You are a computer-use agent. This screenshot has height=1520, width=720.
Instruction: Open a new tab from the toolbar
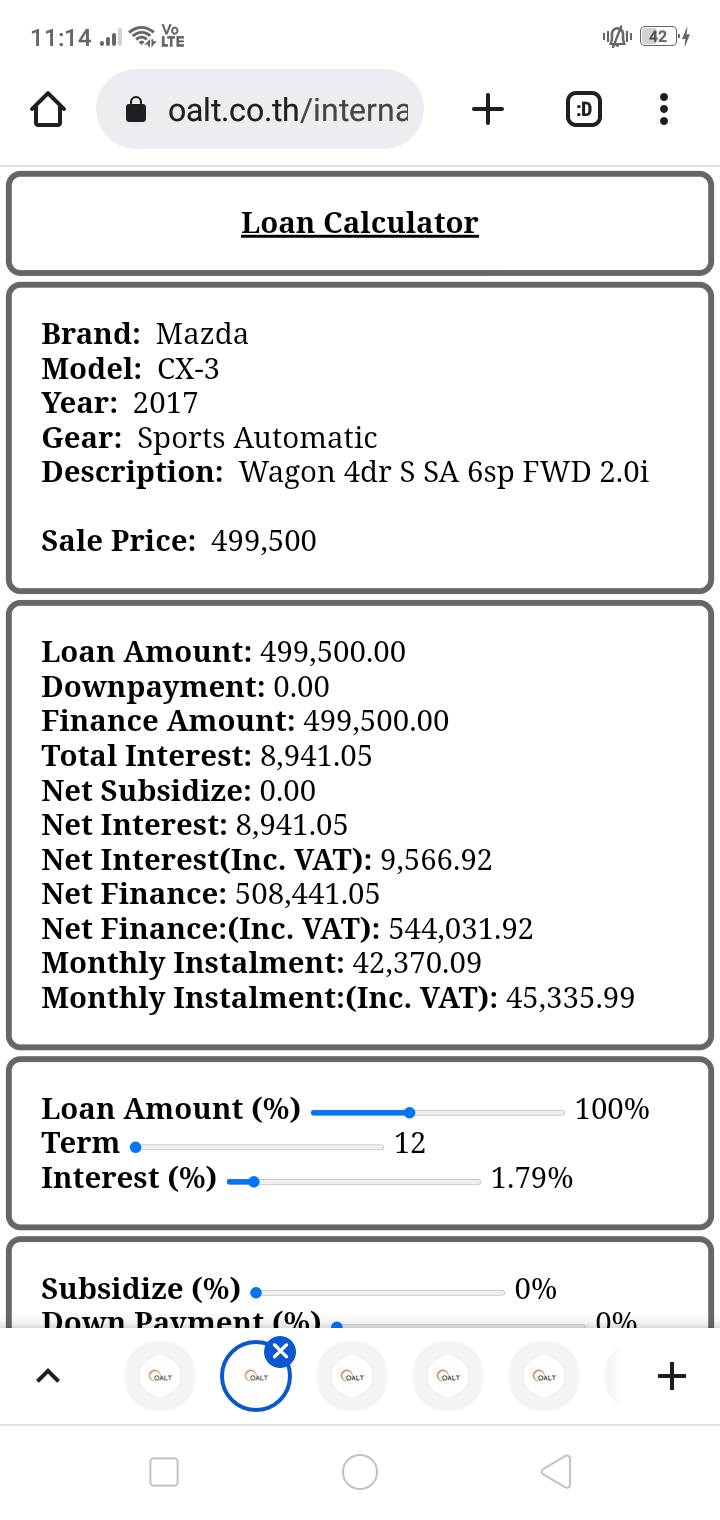coord(487,109)
